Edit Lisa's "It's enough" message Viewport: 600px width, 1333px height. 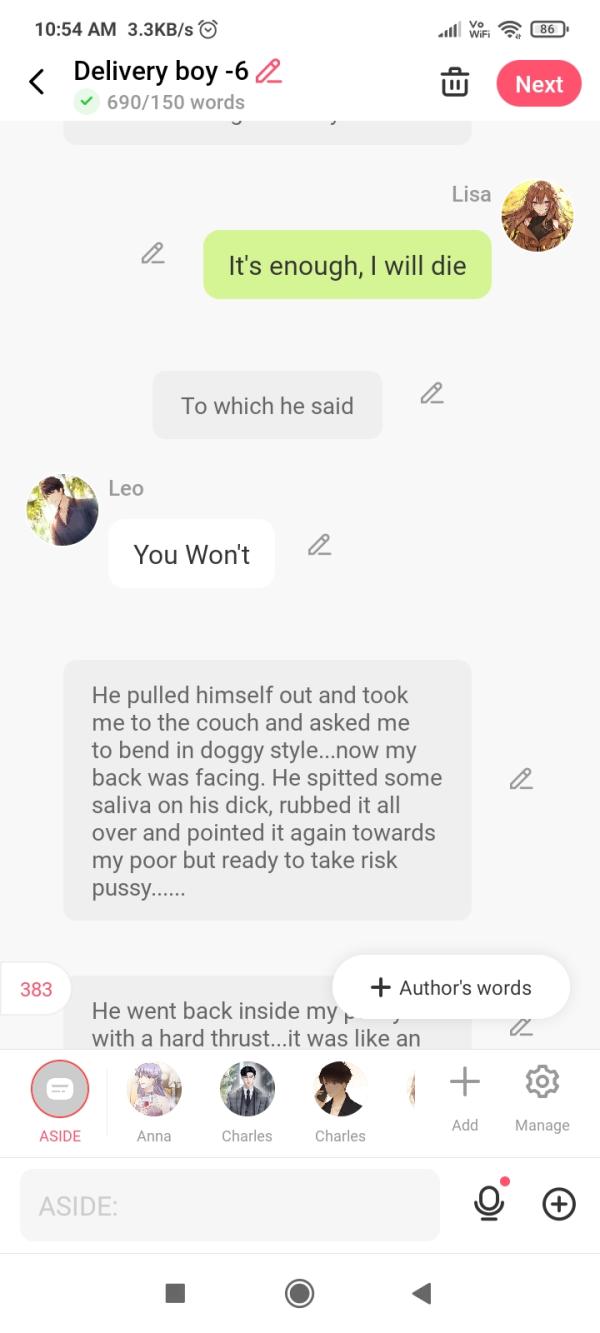(152, 253)
